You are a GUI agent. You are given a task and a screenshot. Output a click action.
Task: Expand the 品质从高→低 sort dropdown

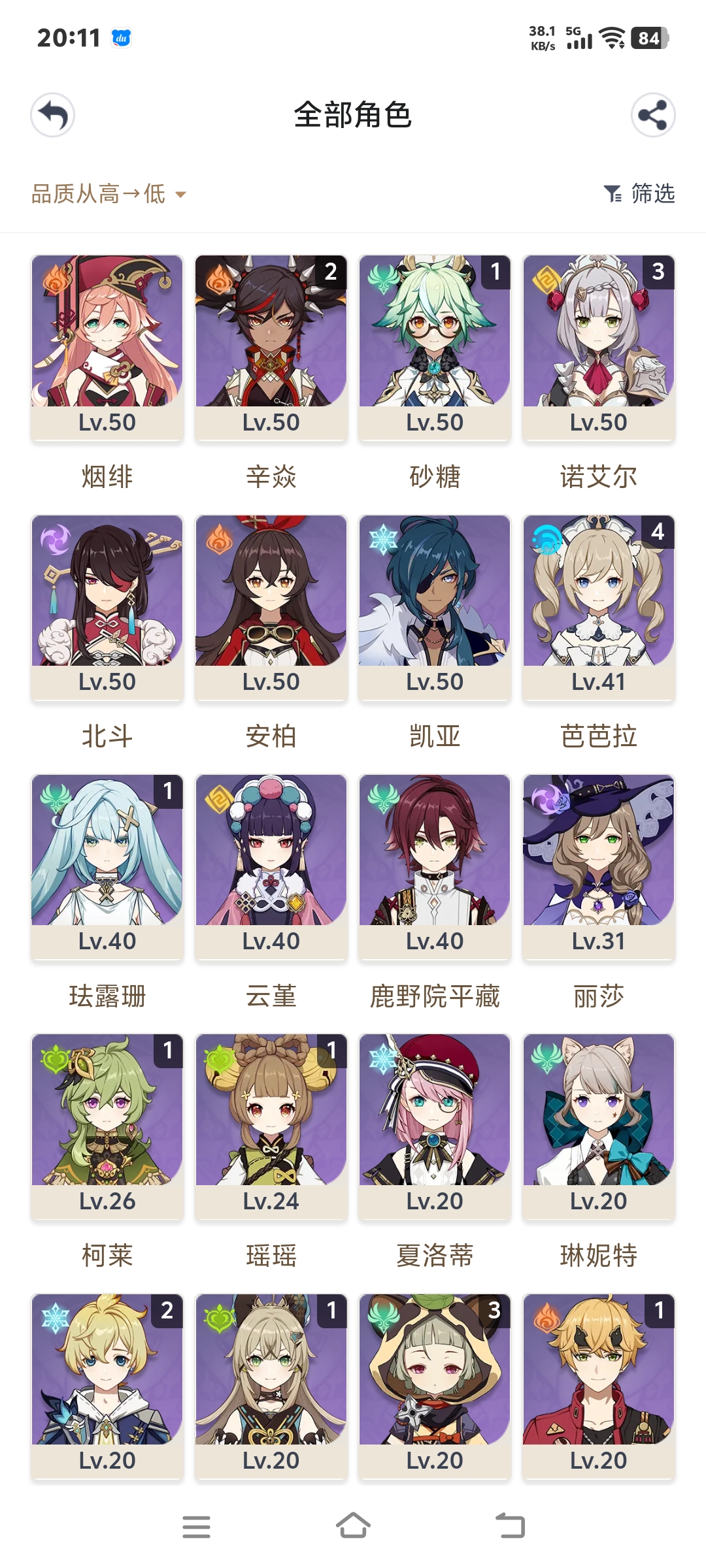click(98, 193)
